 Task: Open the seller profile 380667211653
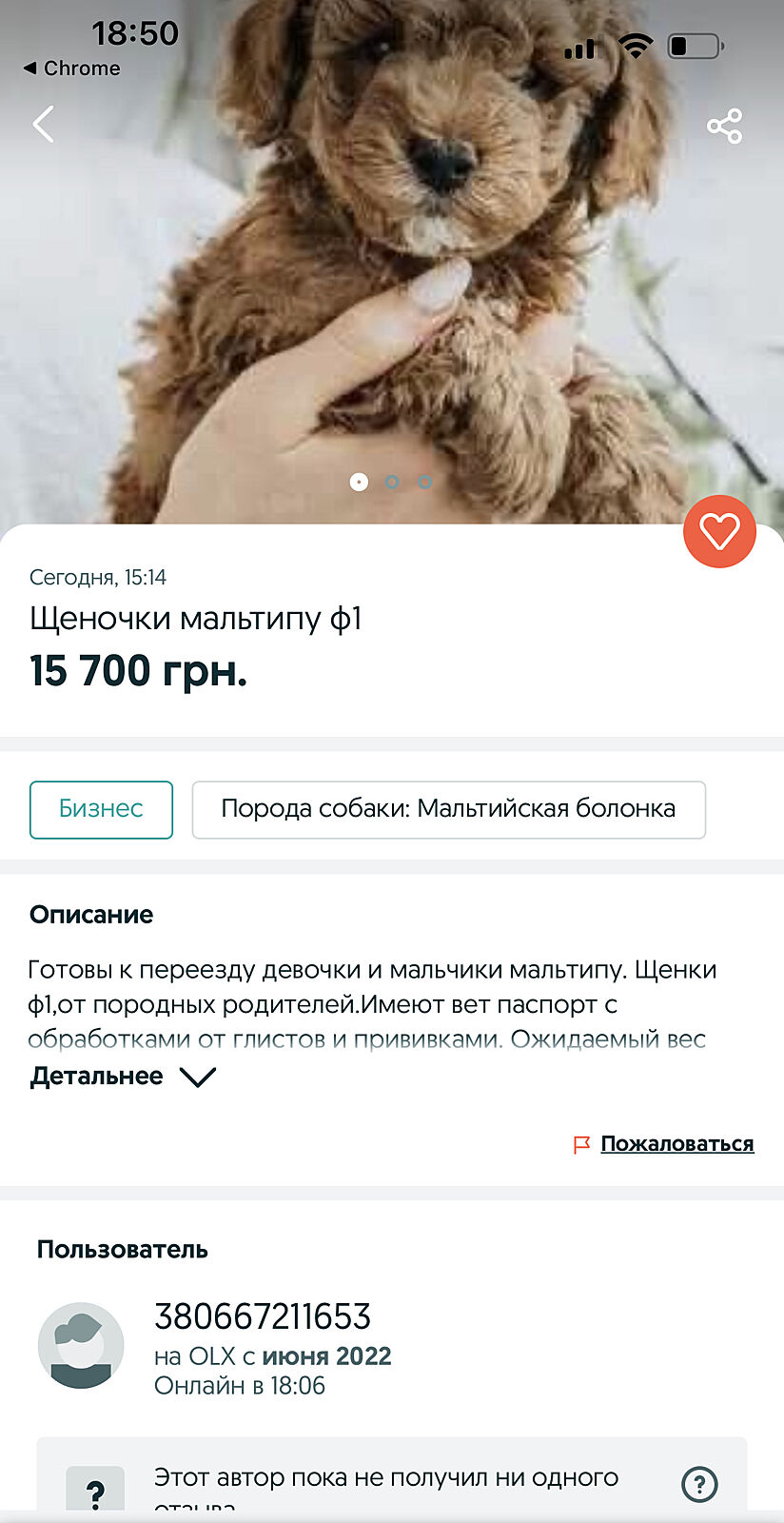[x=263, y=1316]
